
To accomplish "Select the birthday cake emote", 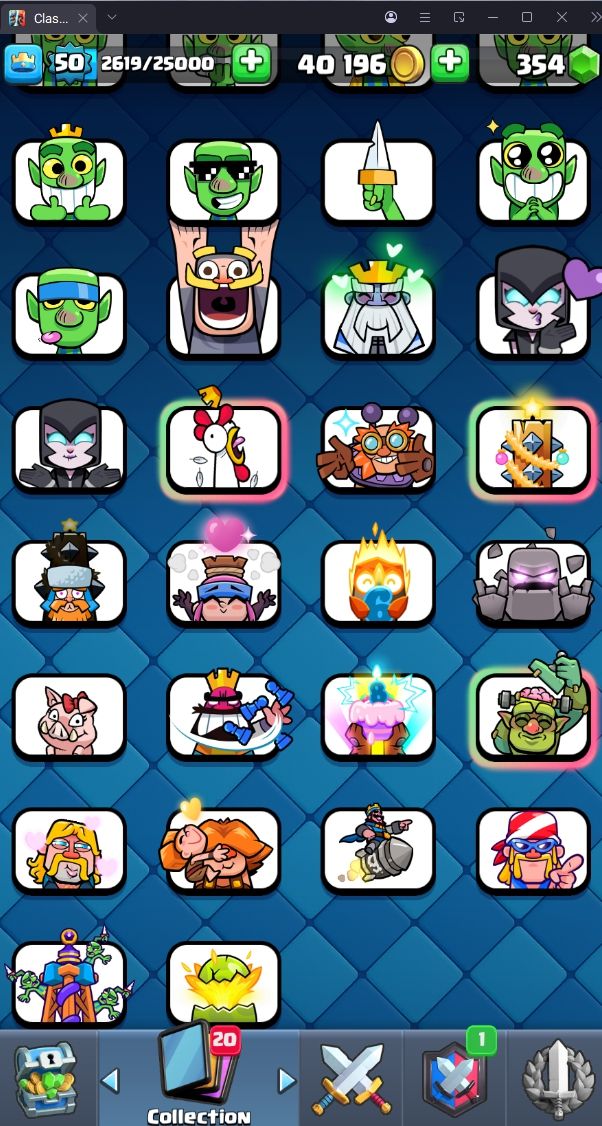I will point(378,714).
